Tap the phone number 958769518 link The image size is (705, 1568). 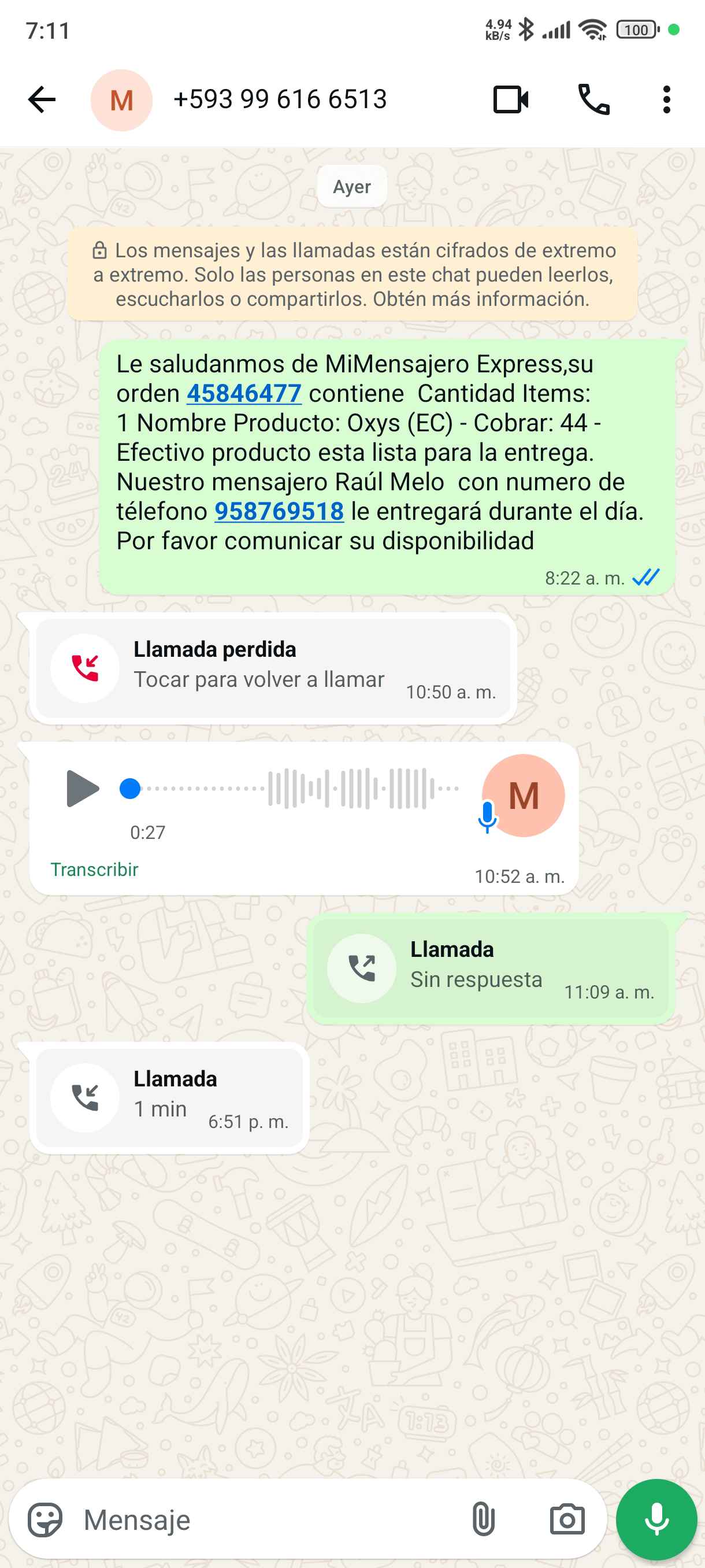279,512
